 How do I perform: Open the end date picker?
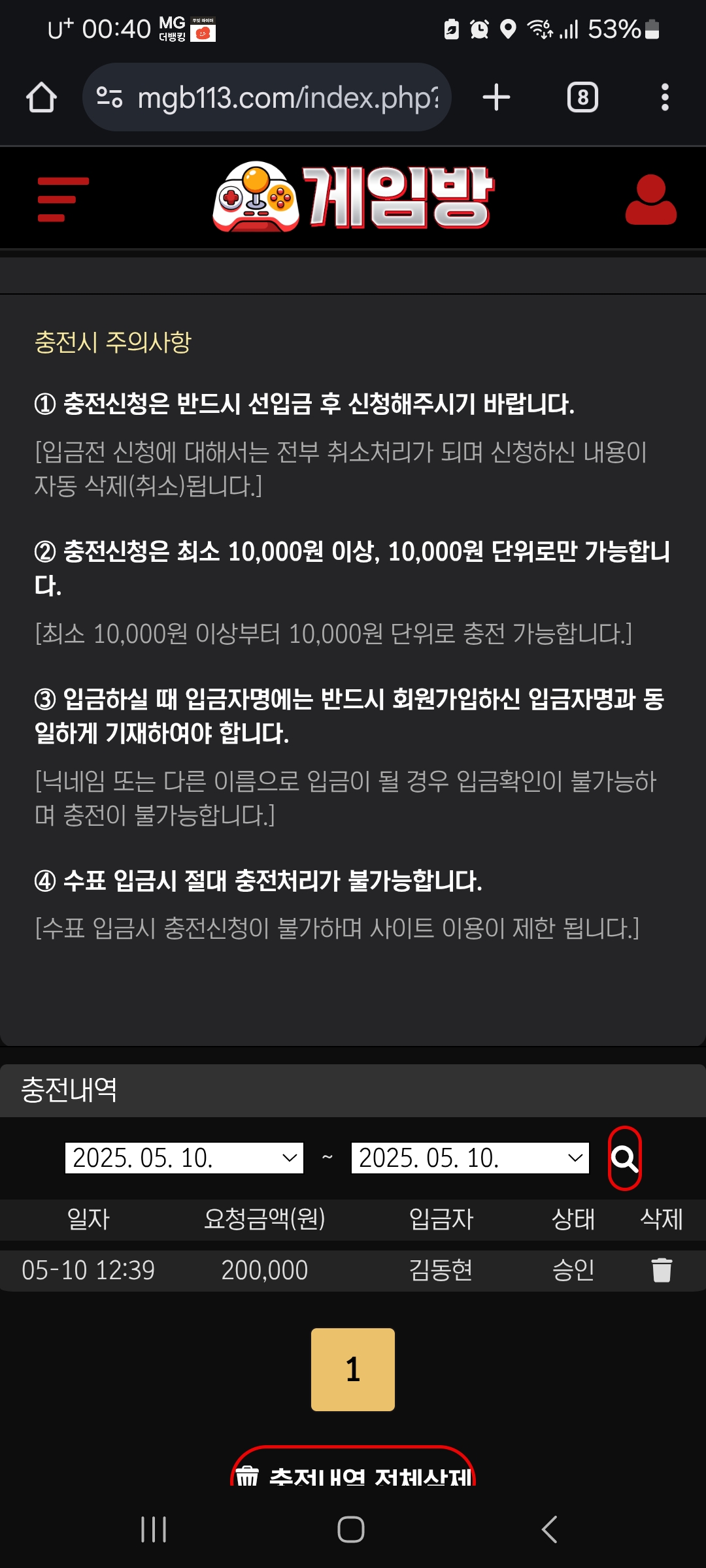(x=470, y=1158)
